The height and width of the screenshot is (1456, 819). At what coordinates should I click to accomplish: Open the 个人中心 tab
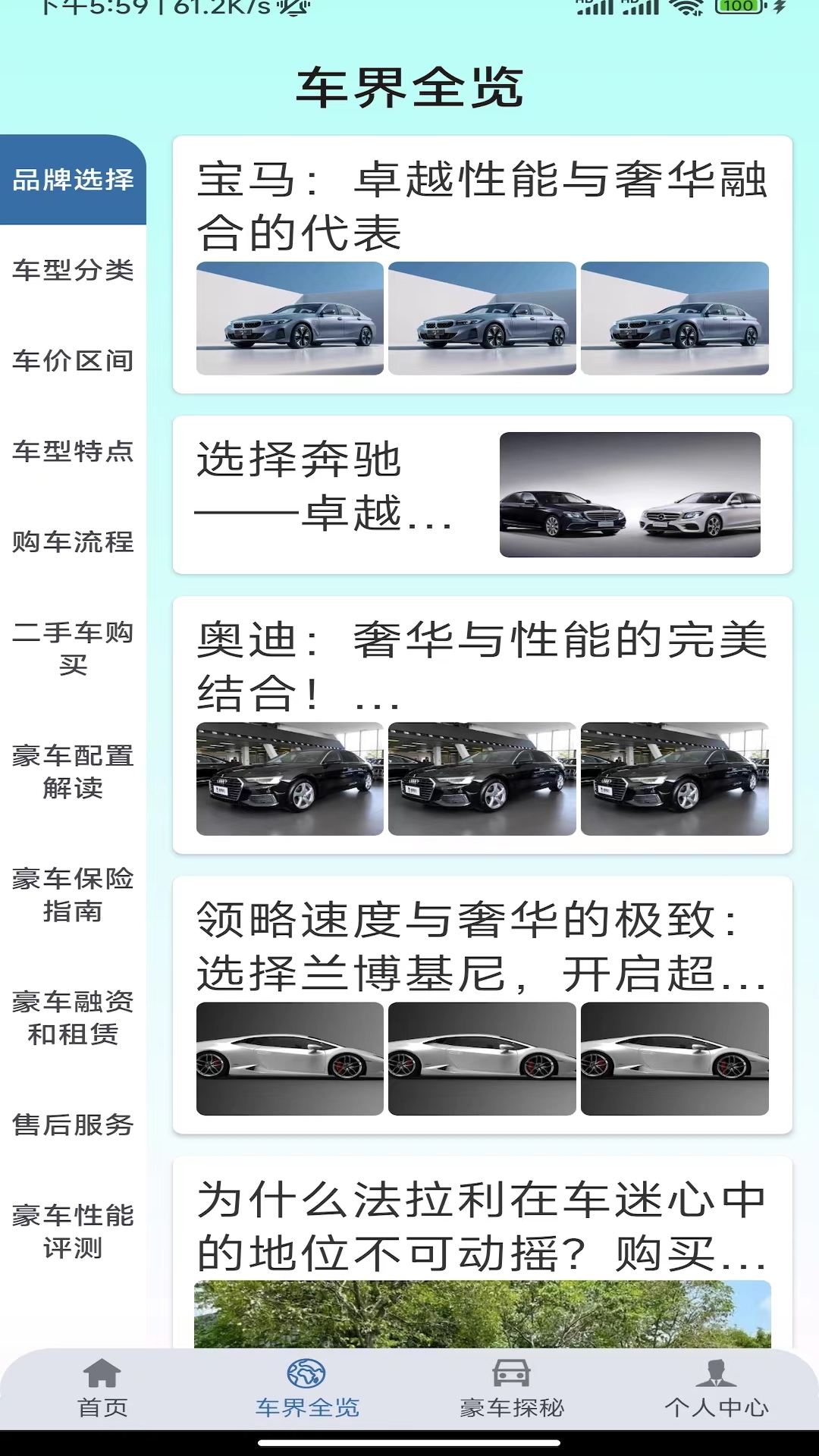717,1389
